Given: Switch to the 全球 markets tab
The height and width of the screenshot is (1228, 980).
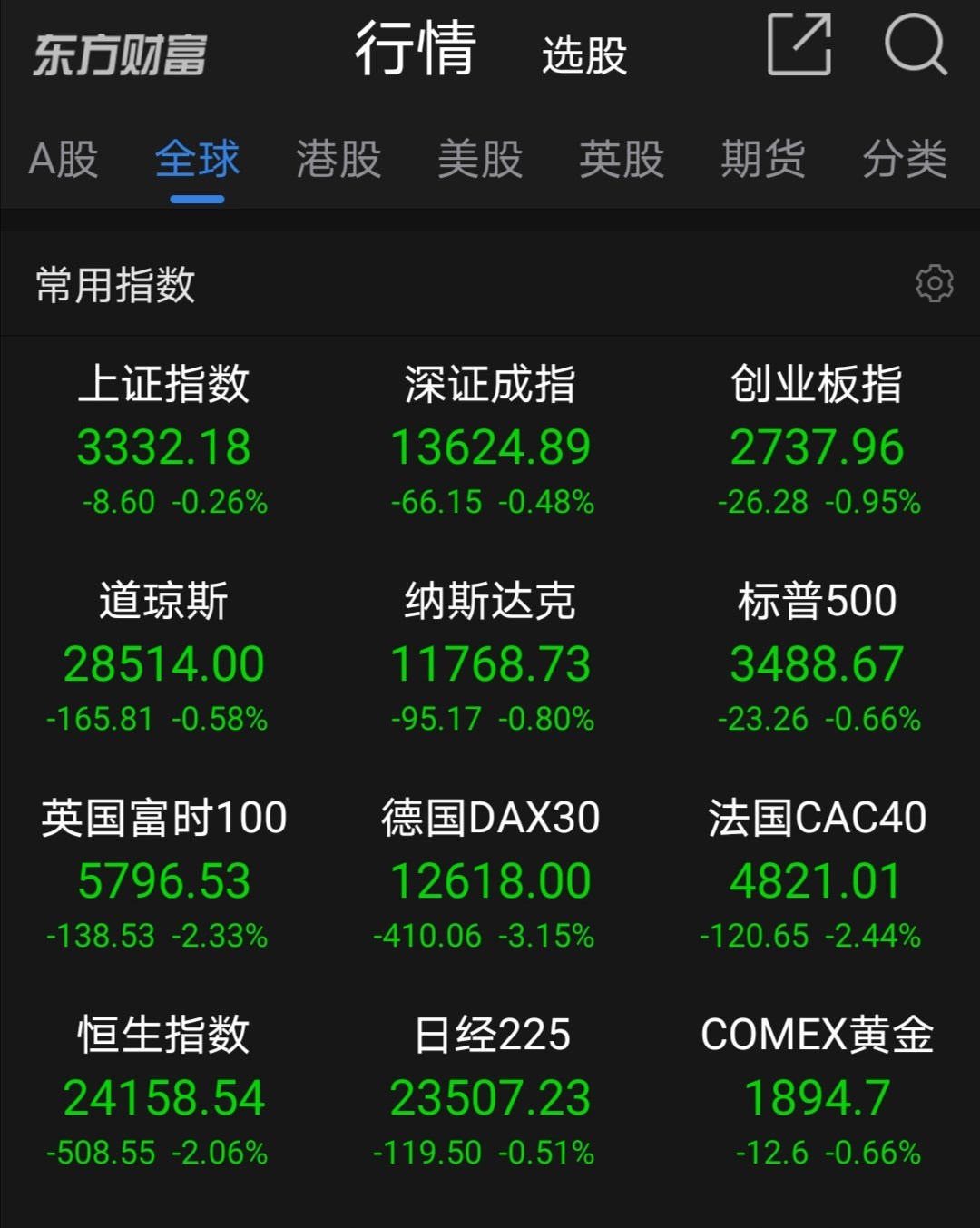Looking at the screenshot, I should (x=198, y=159).
